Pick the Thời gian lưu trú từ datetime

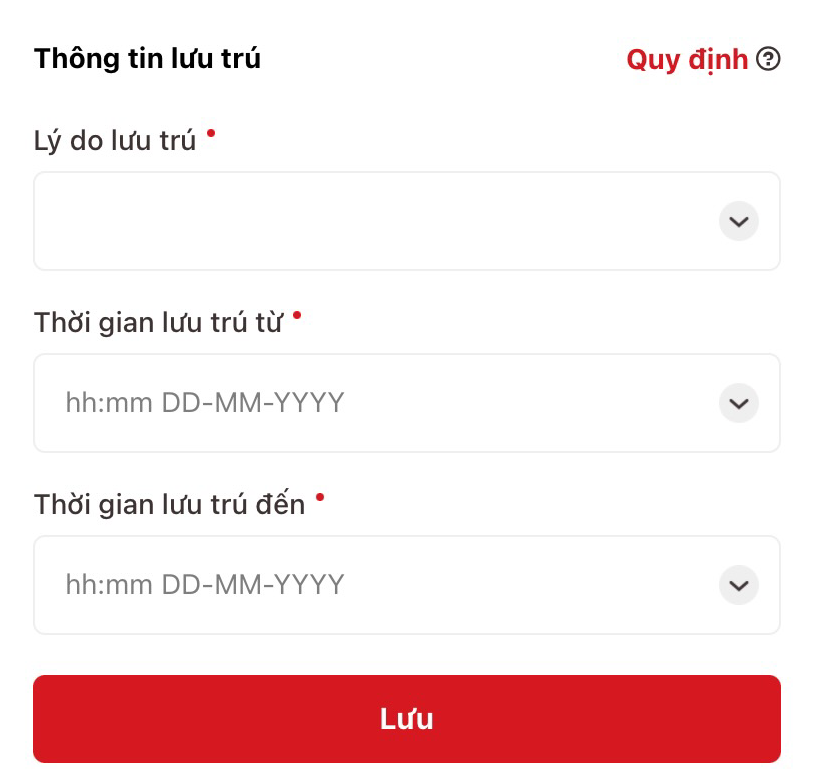(x=406, y=403)
